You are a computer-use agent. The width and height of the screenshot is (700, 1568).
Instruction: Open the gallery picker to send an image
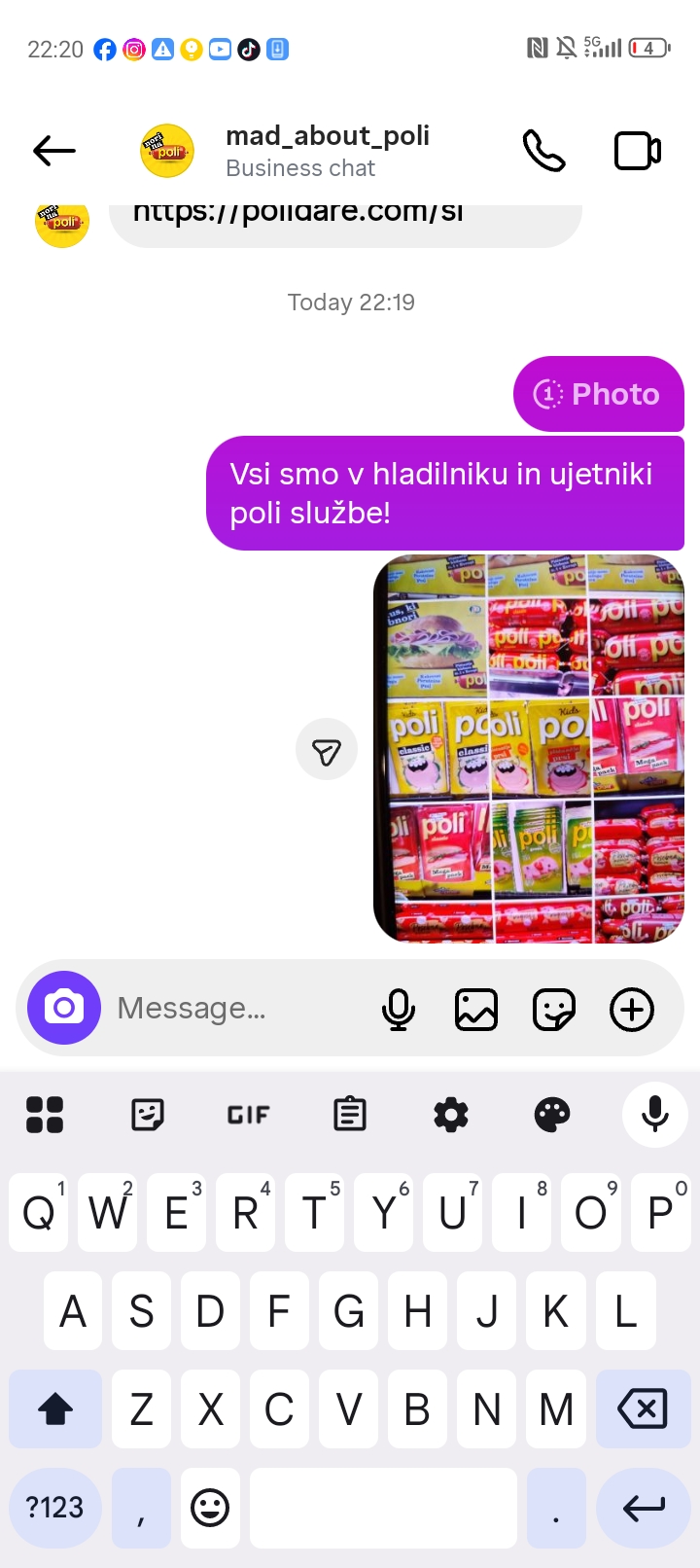(476, 1009)
